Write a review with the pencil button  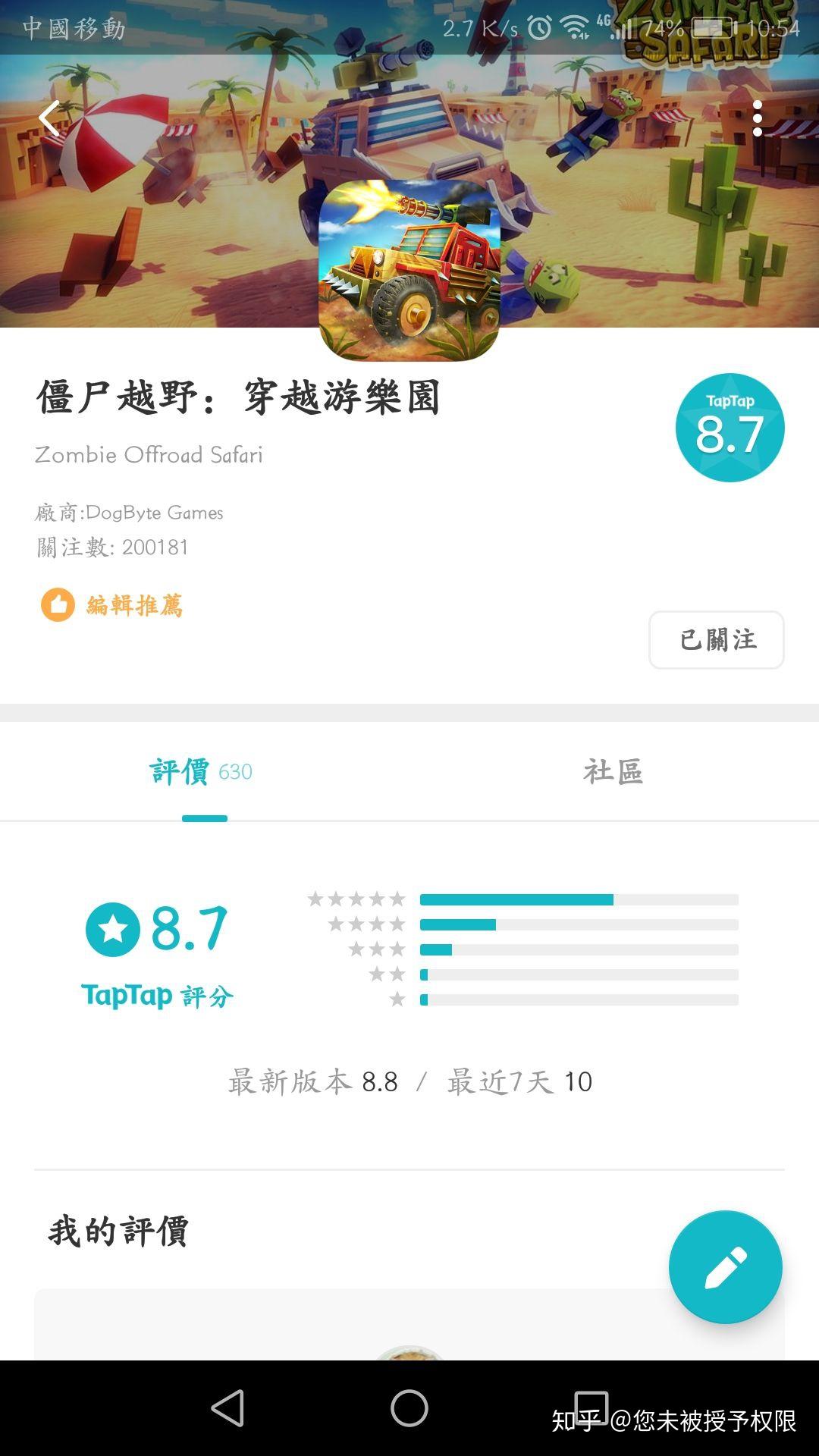pos(725,1267)
